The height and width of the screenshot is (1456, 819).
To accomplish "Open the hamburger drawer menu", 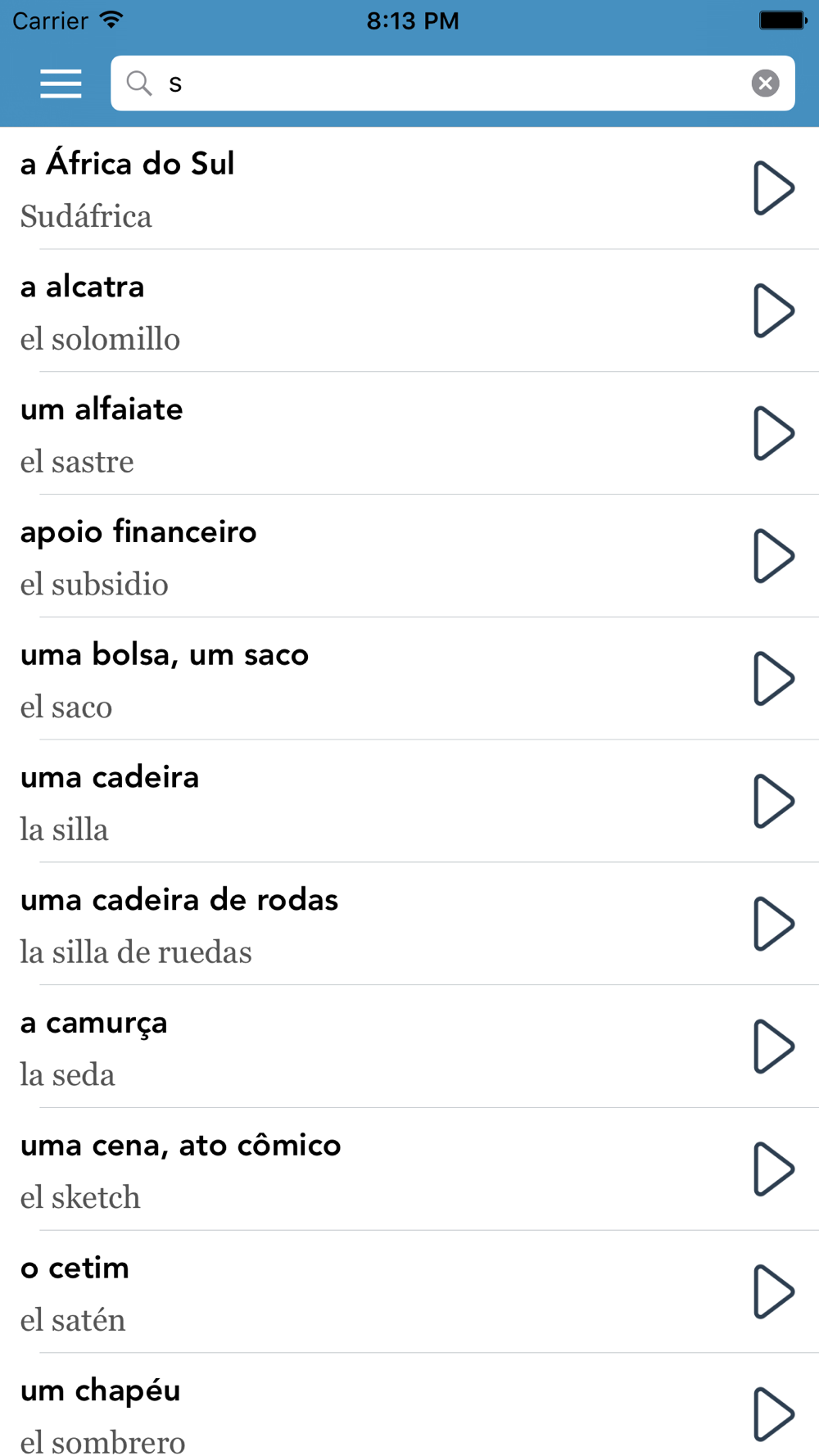I will 61,84.
